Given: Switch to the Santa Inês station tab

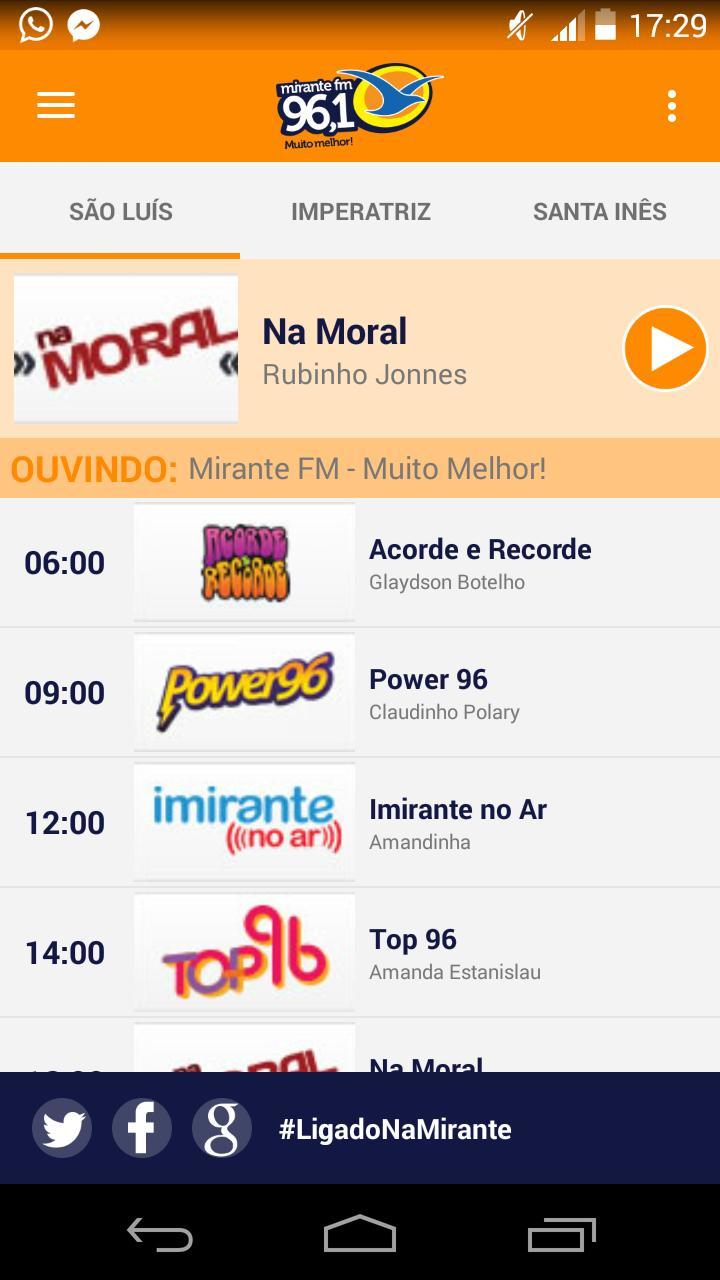Looking at the screenshot, I should point(600,211).
